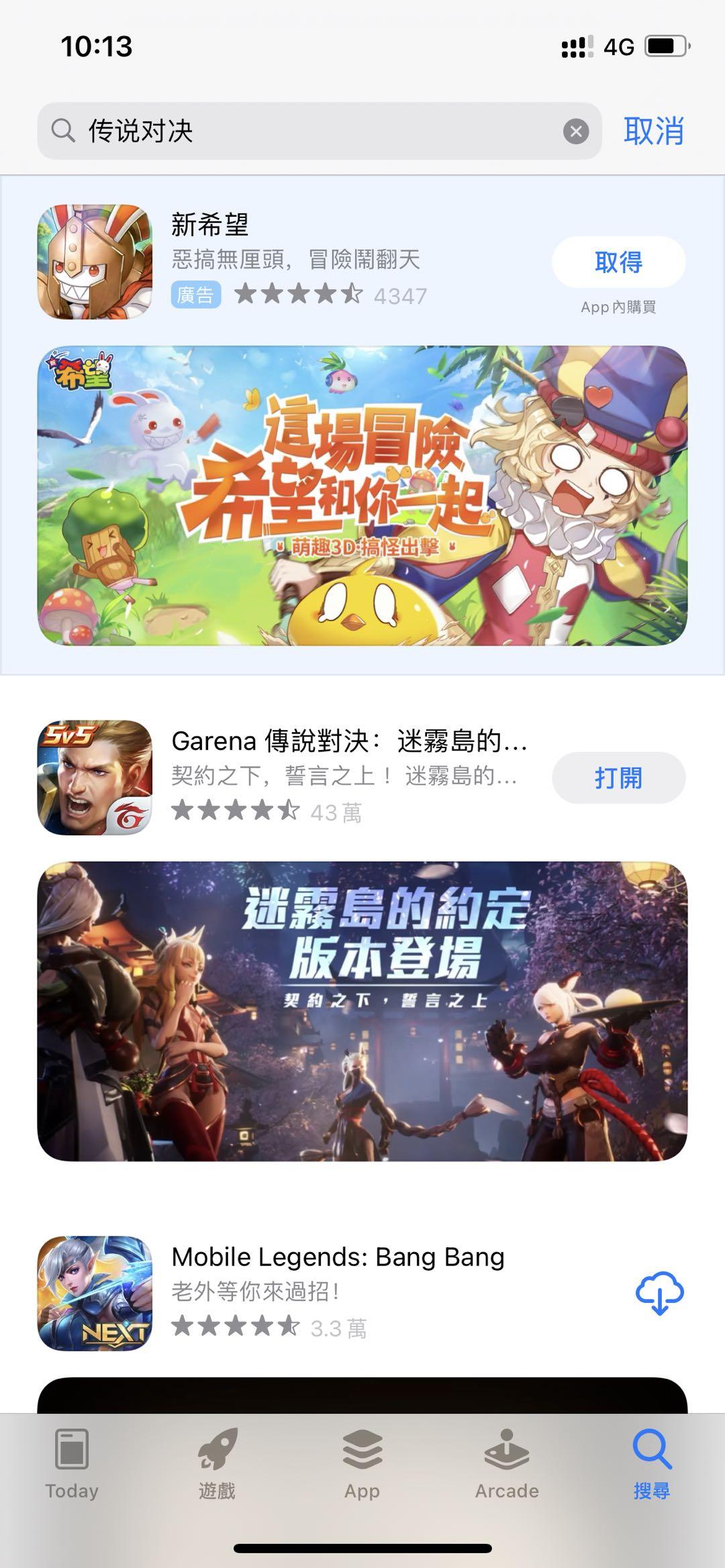
Task: Clear the search text with the X icon
Action: click(x=575, y=131)
